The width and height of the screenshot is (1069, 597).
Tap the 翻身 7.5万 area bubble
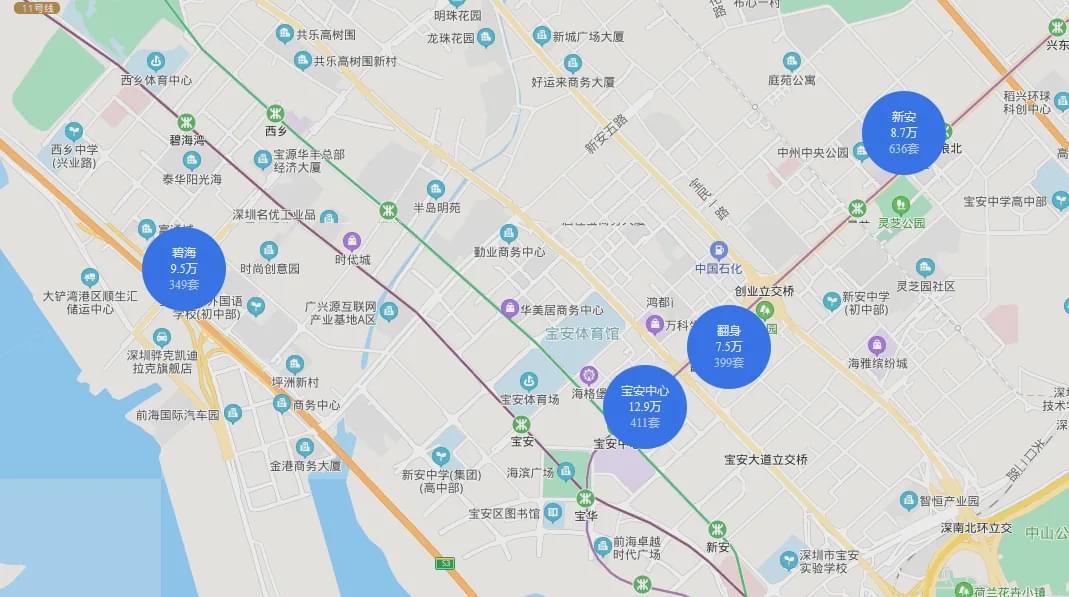point(728,347)
